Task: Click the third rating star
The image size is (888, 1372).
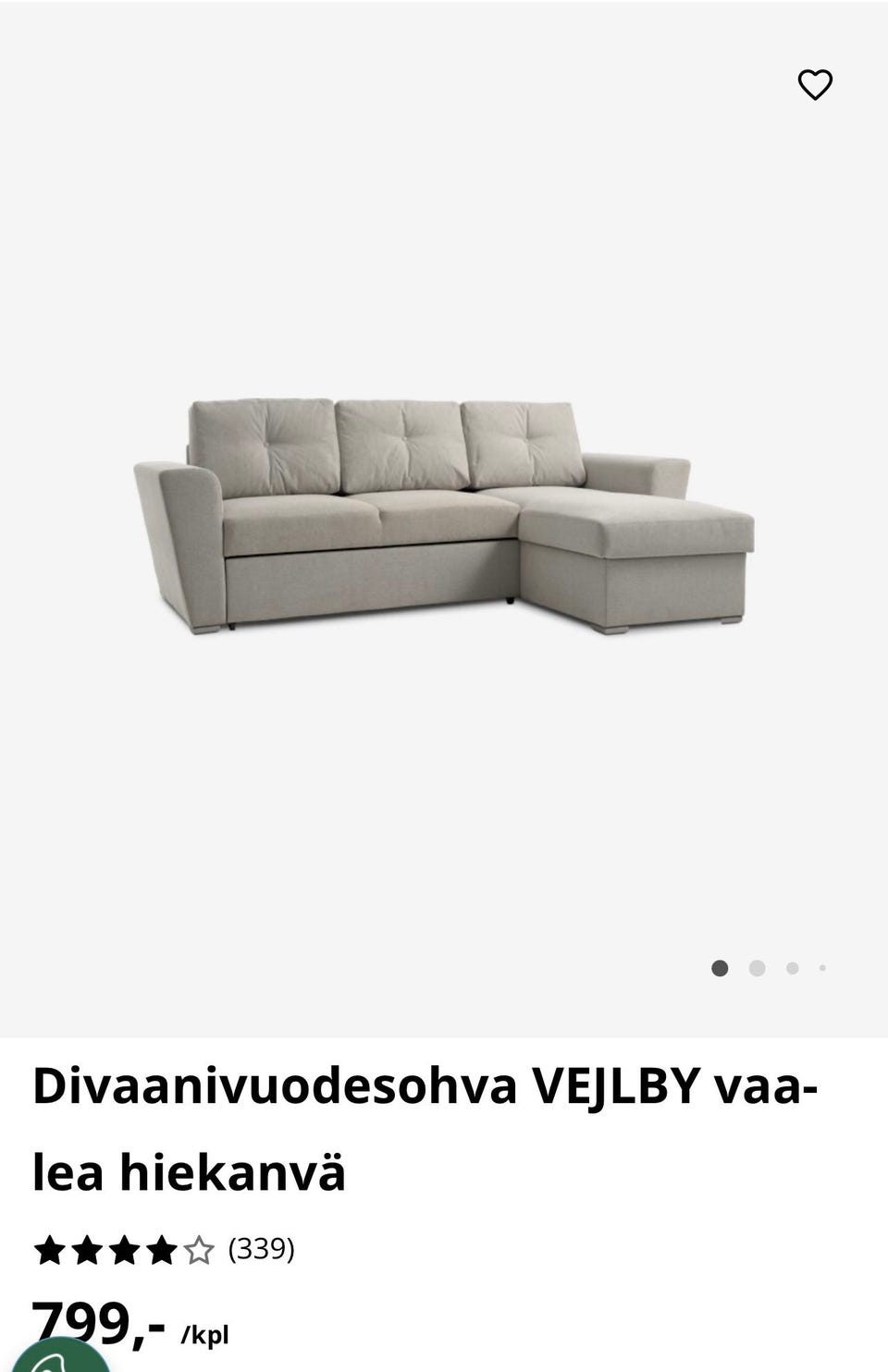Action: click(x=121, y=1251)
